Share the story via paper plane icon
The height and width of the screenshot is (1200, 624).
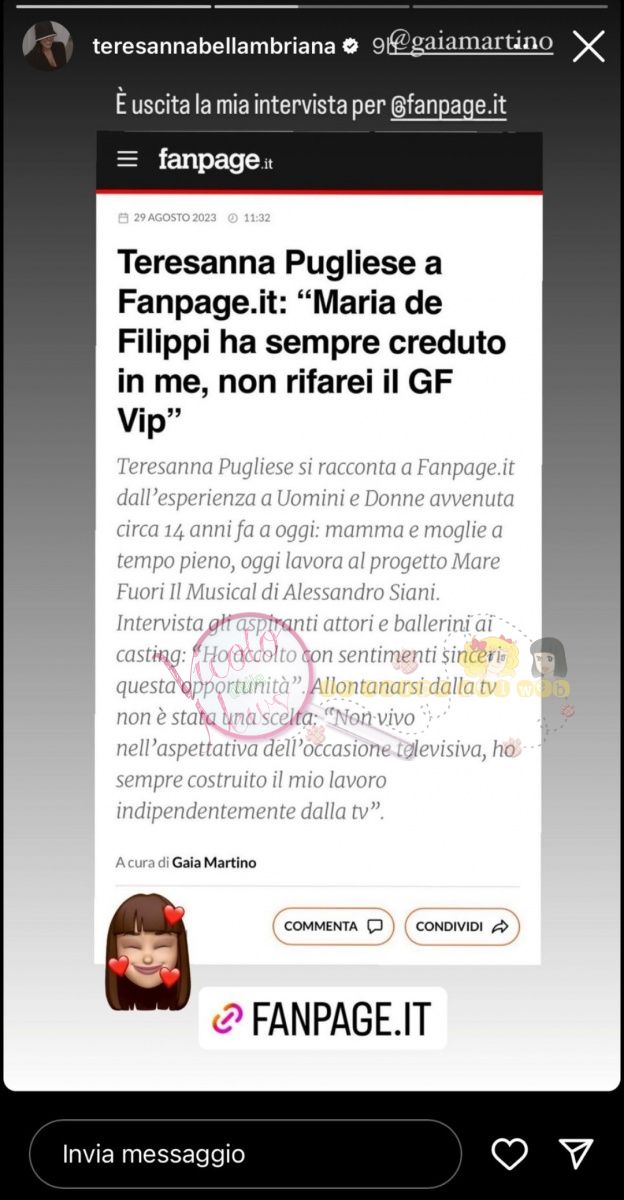point(576,1153)
